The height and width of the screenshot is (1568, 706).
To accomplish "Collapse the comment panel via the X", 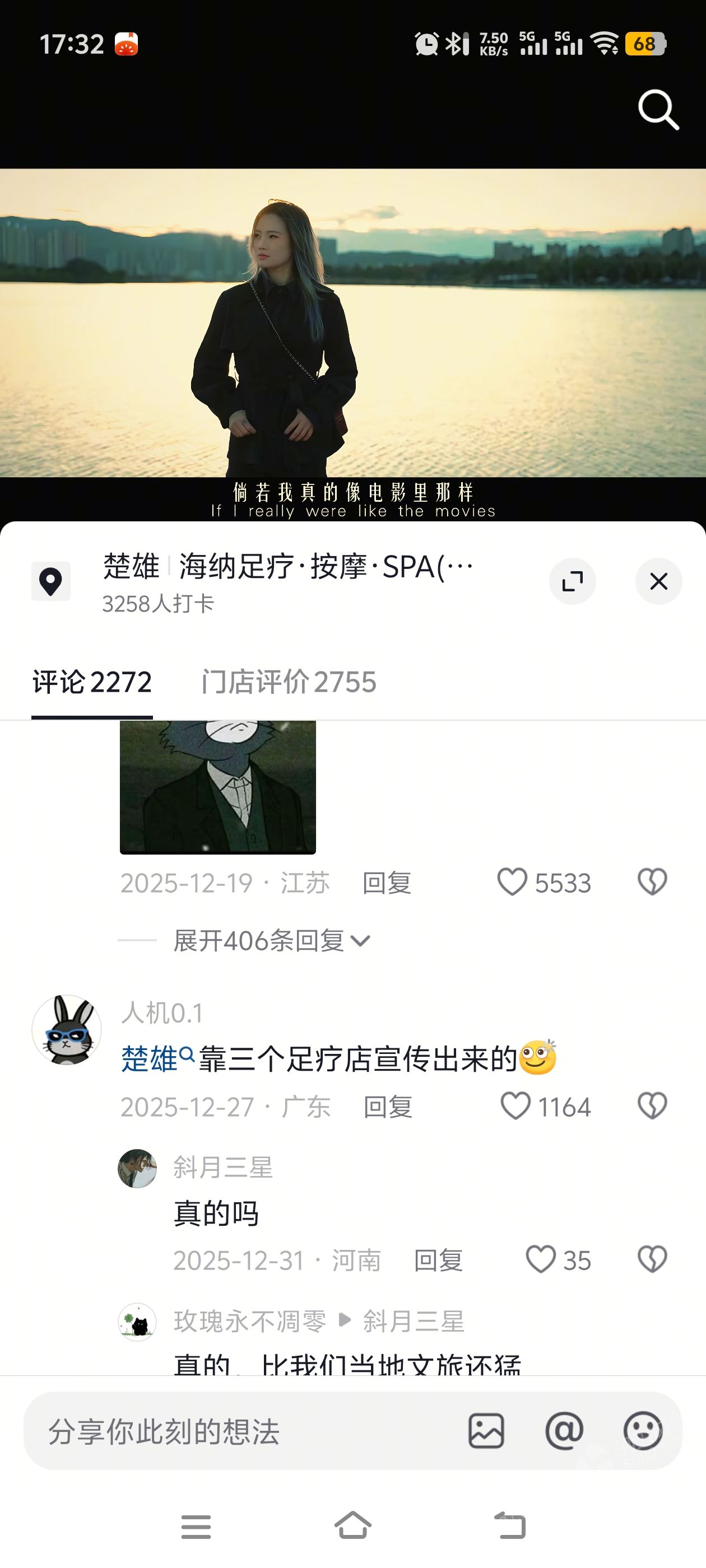I will [658, 582].
